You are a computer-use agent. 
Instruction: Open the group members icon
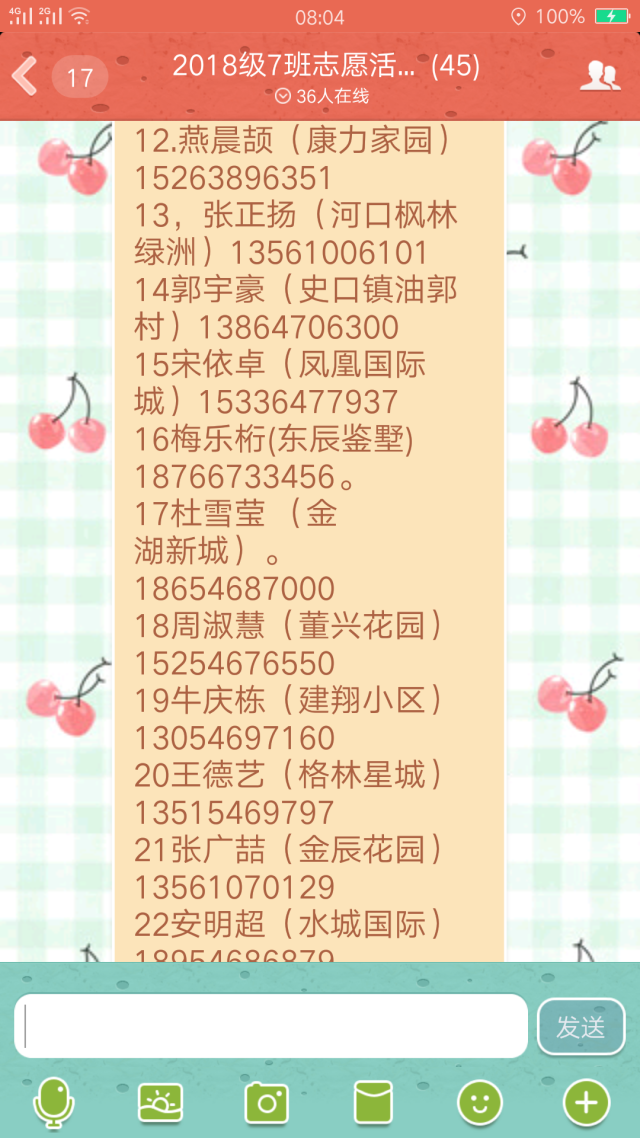click(x=599, y=76)
